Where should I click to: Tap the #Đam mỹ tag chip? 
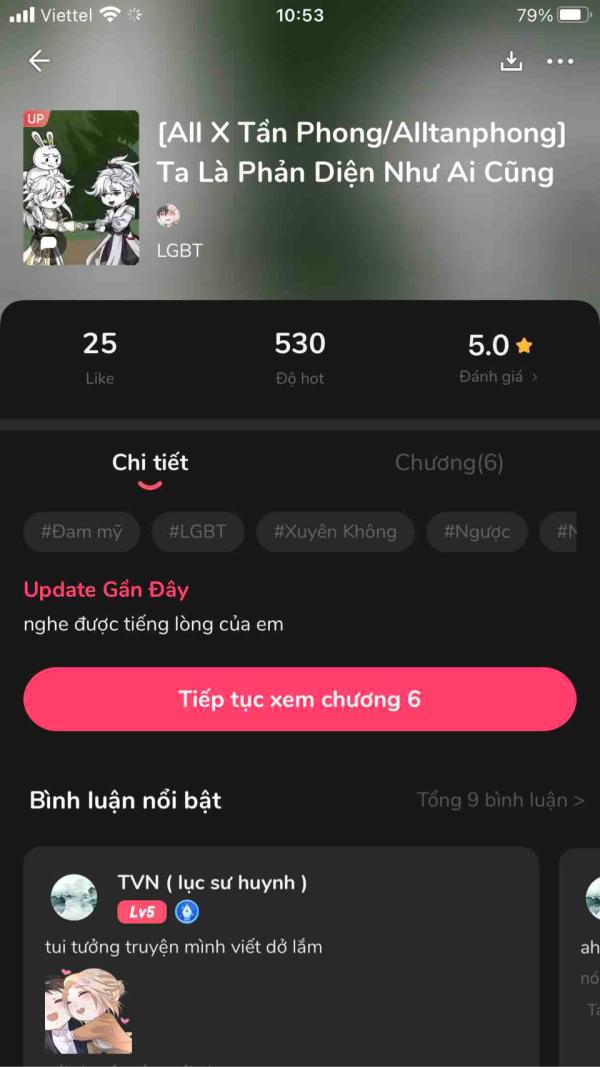click(x=81, y=532)
